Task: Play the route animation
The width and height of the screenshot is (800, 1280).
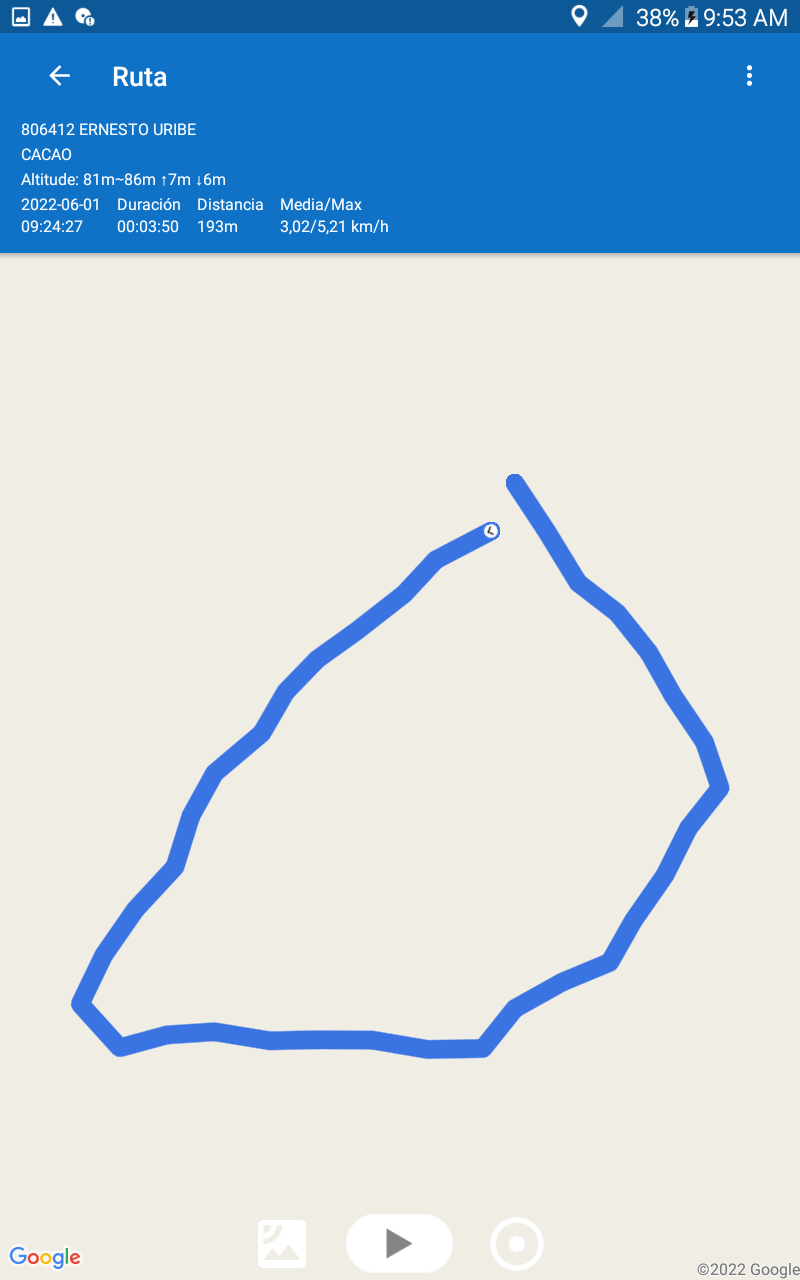Action: (399, 1243)
